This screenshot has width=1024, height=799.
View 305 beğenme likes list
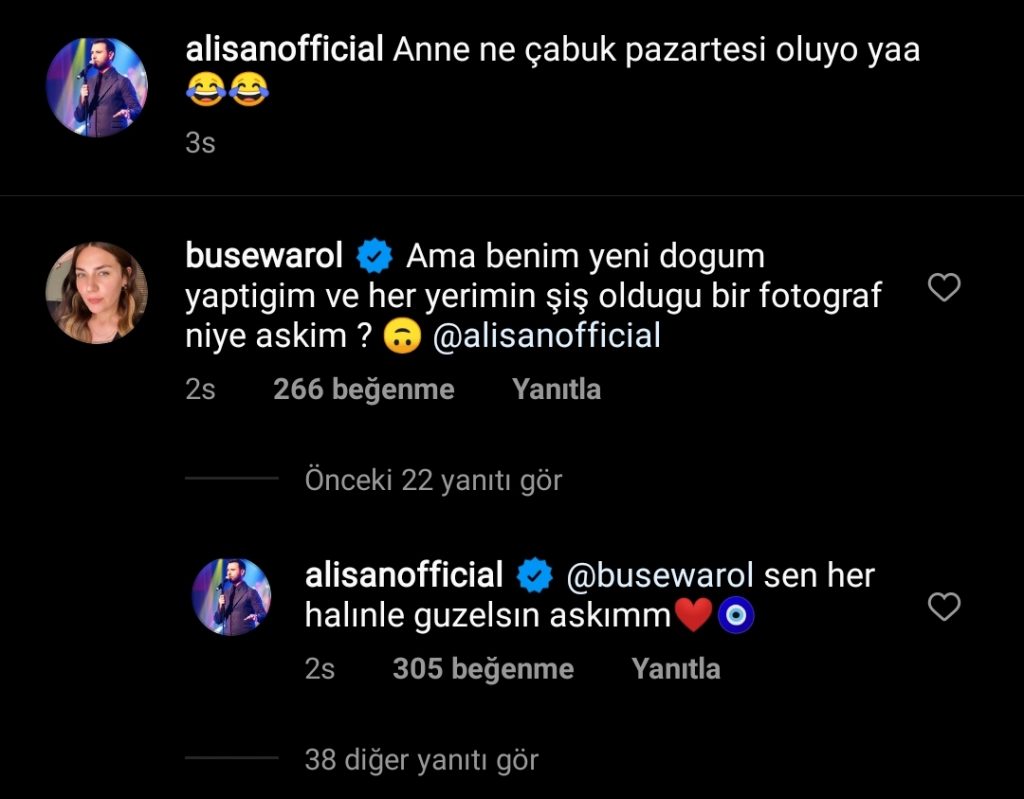point(482,669)
